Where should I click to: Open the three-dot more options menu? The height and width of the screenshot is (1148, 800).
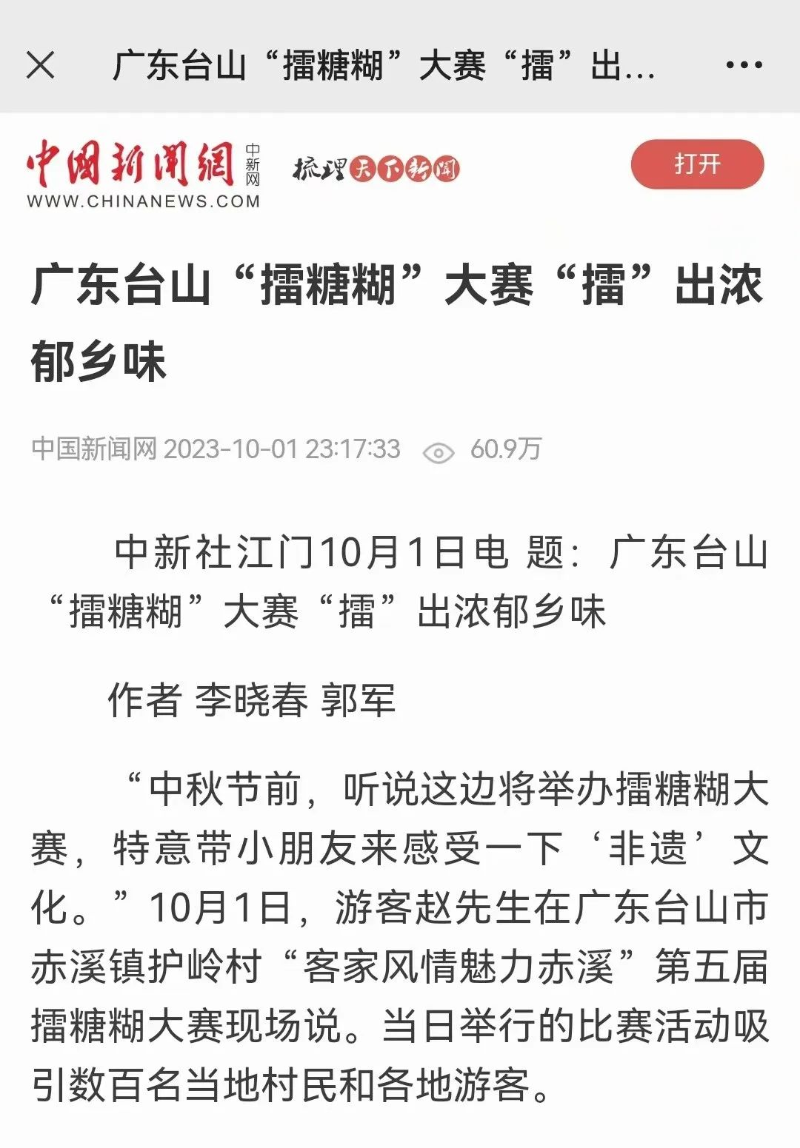(743, 66)
